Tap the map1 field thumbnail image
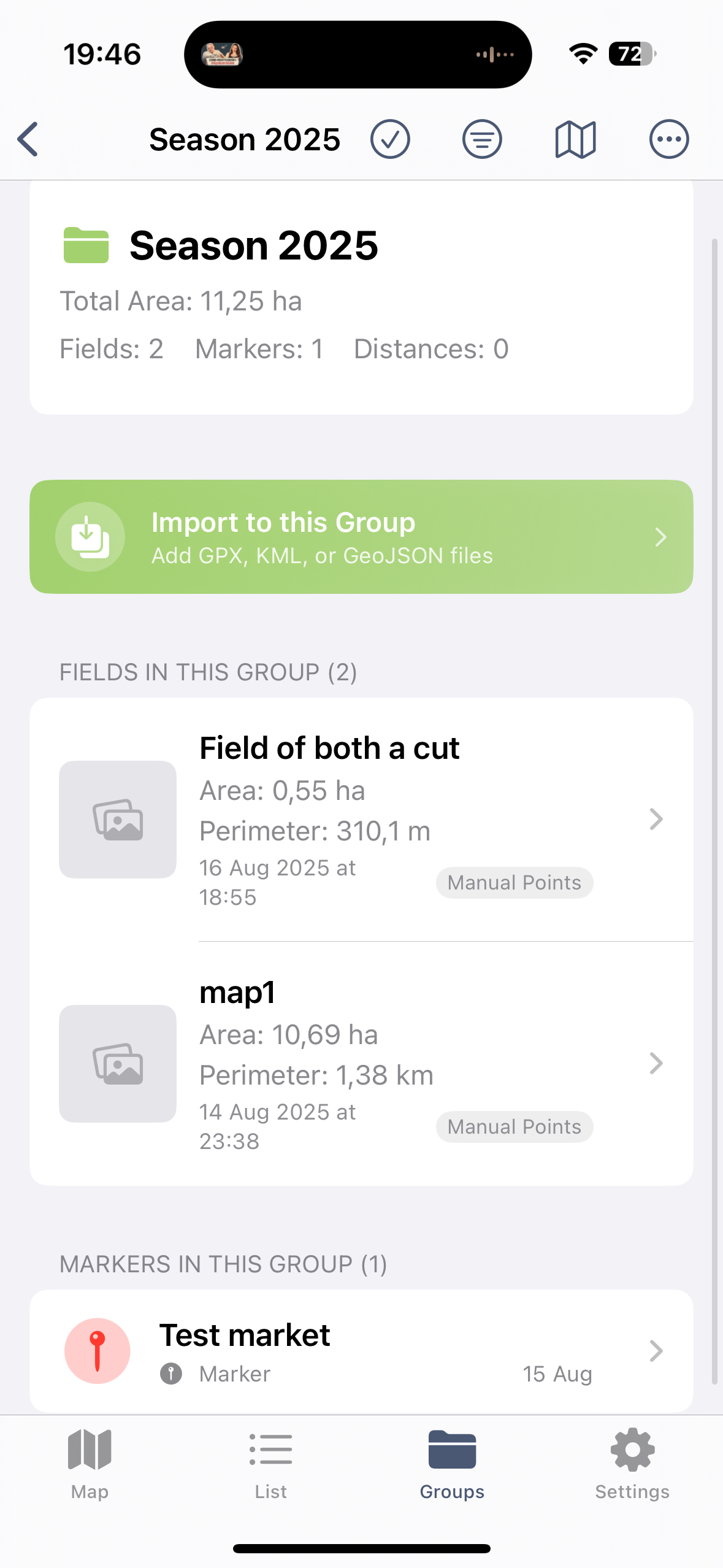 (x=117, y=1064)
